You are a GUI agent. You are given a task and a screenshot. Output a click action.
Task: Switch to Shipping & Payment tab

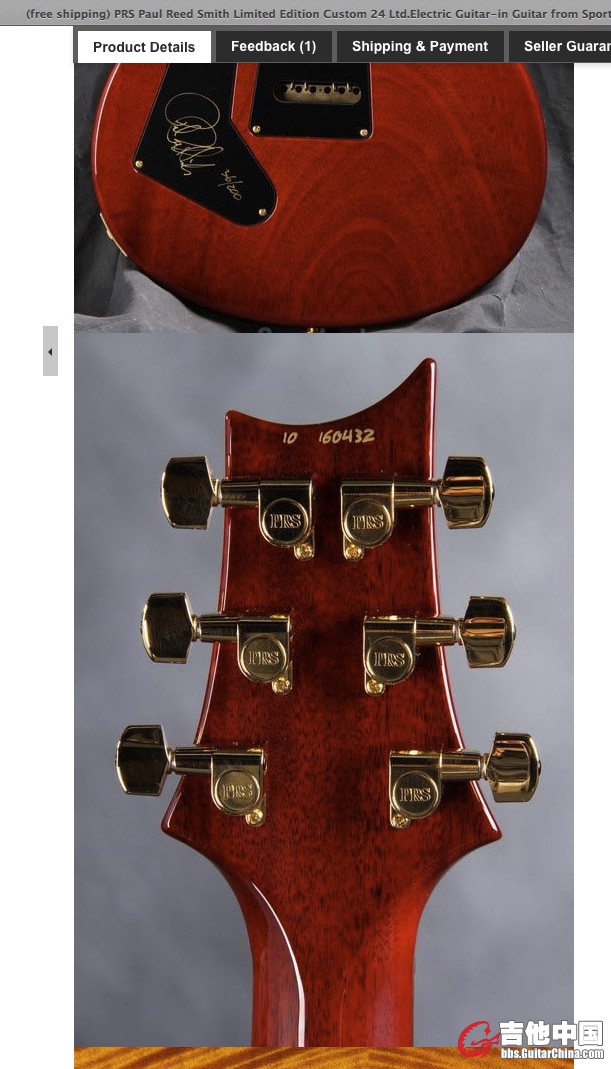tap(420, 47)
